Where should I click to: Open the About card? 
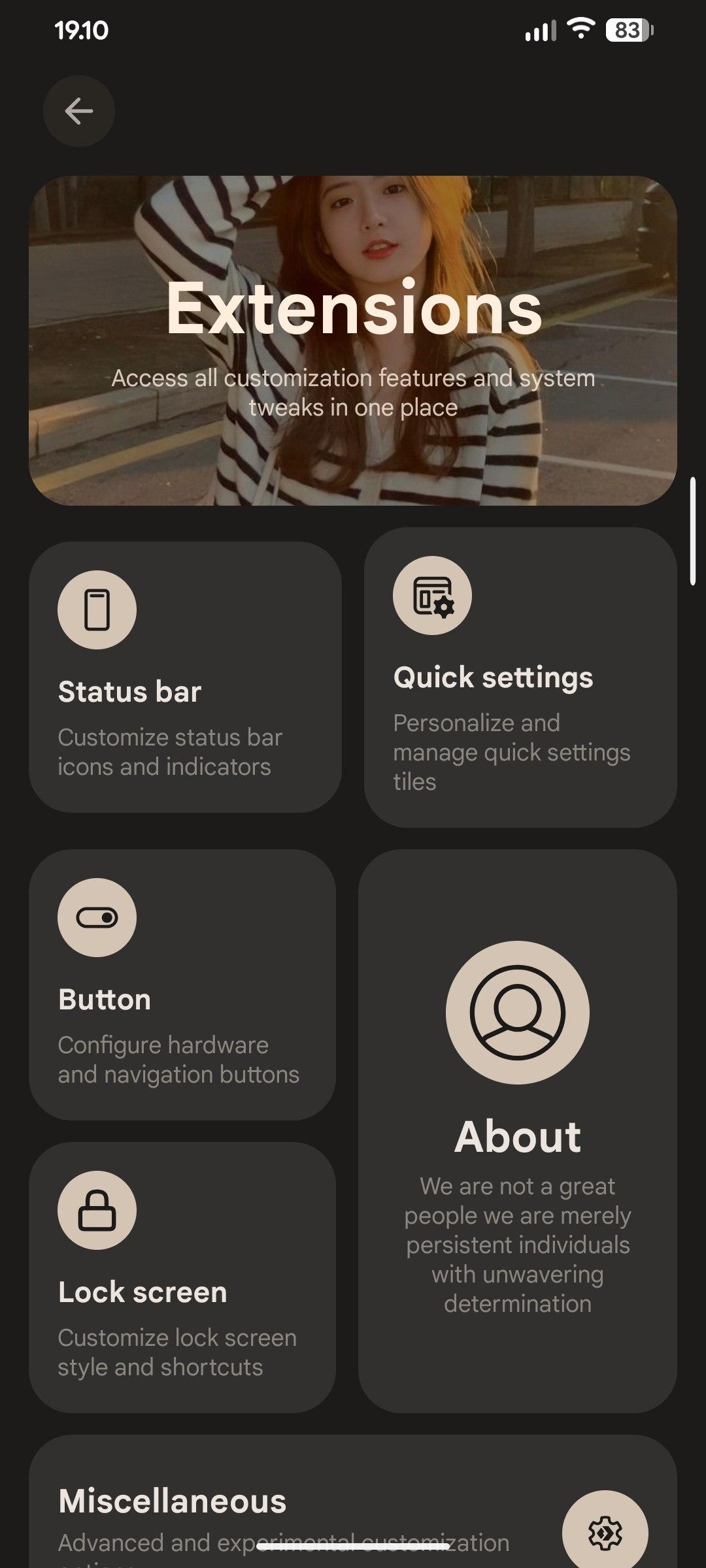pyautogui.click(x=517, y=1130)
